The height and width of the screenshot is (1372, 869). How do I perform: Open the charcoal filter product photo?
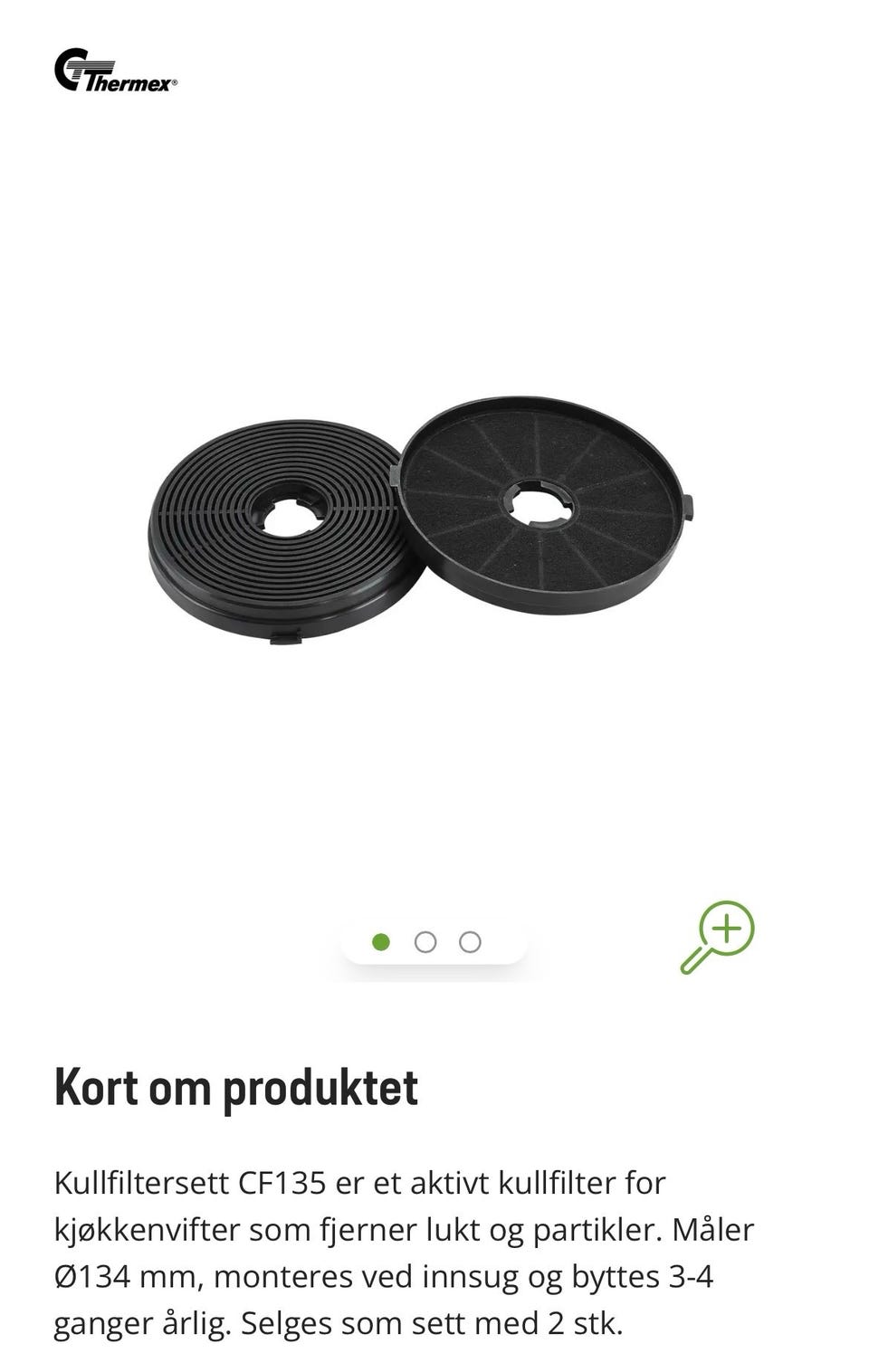[x=425, y=525]
